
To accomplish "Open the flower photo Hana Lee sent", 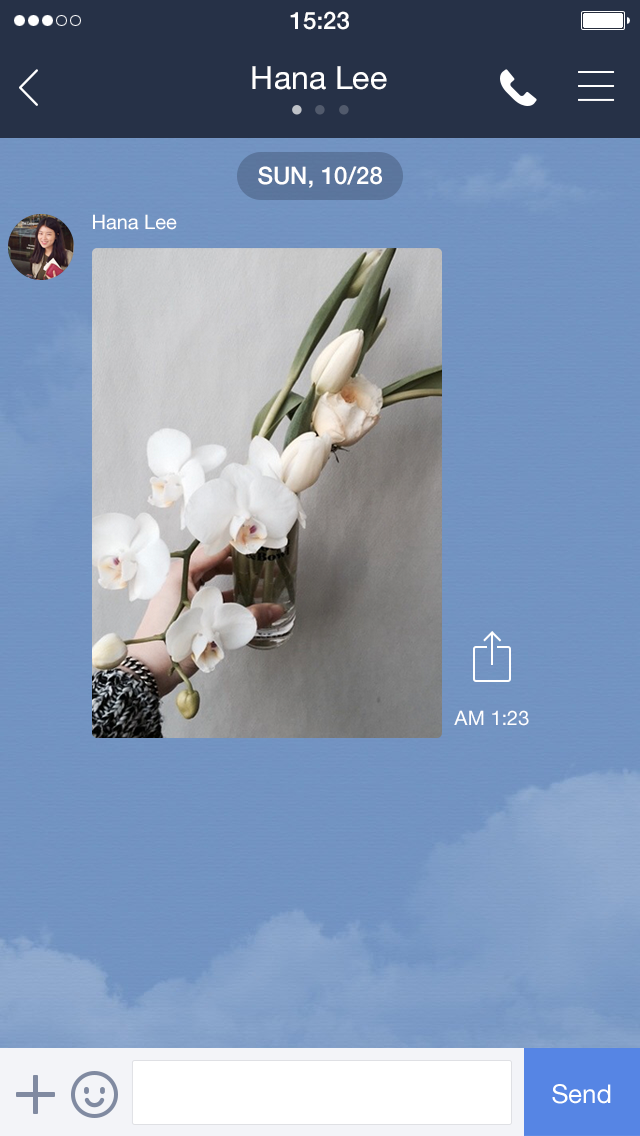I will (x=267, y=493).
